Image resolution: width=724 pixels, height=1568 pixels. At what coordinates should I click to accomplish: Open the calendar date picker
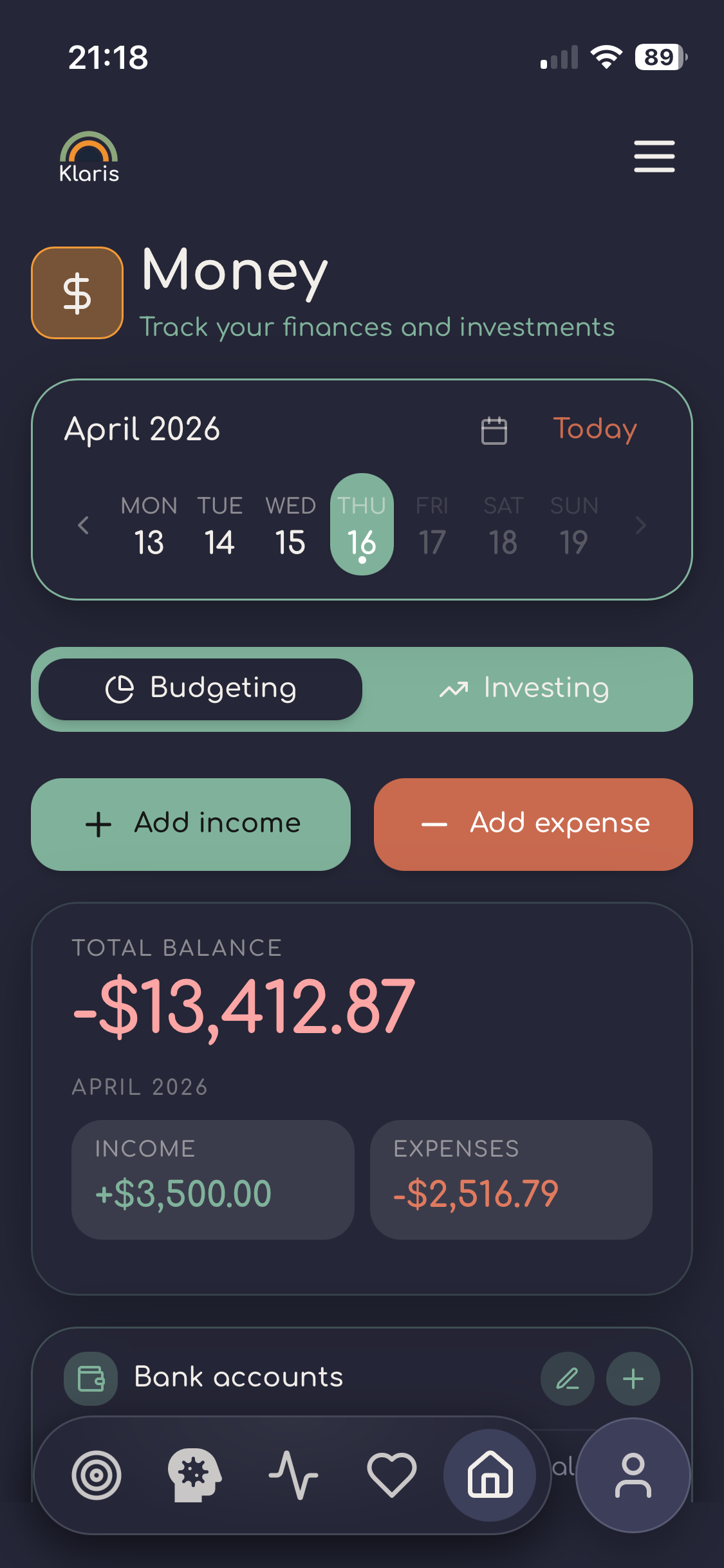(494, 430)
